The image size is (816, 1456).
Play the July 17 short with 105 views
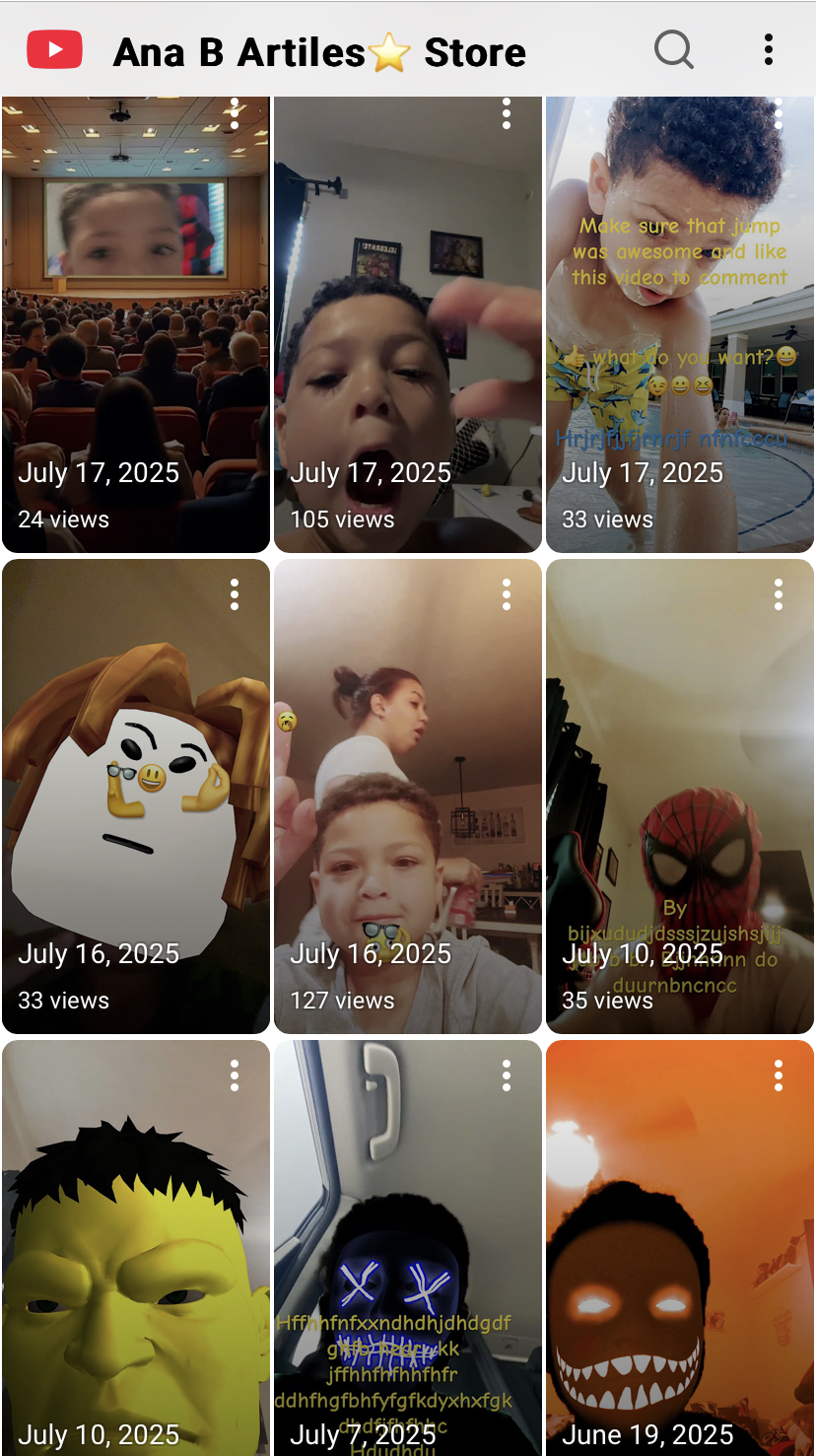408,324
